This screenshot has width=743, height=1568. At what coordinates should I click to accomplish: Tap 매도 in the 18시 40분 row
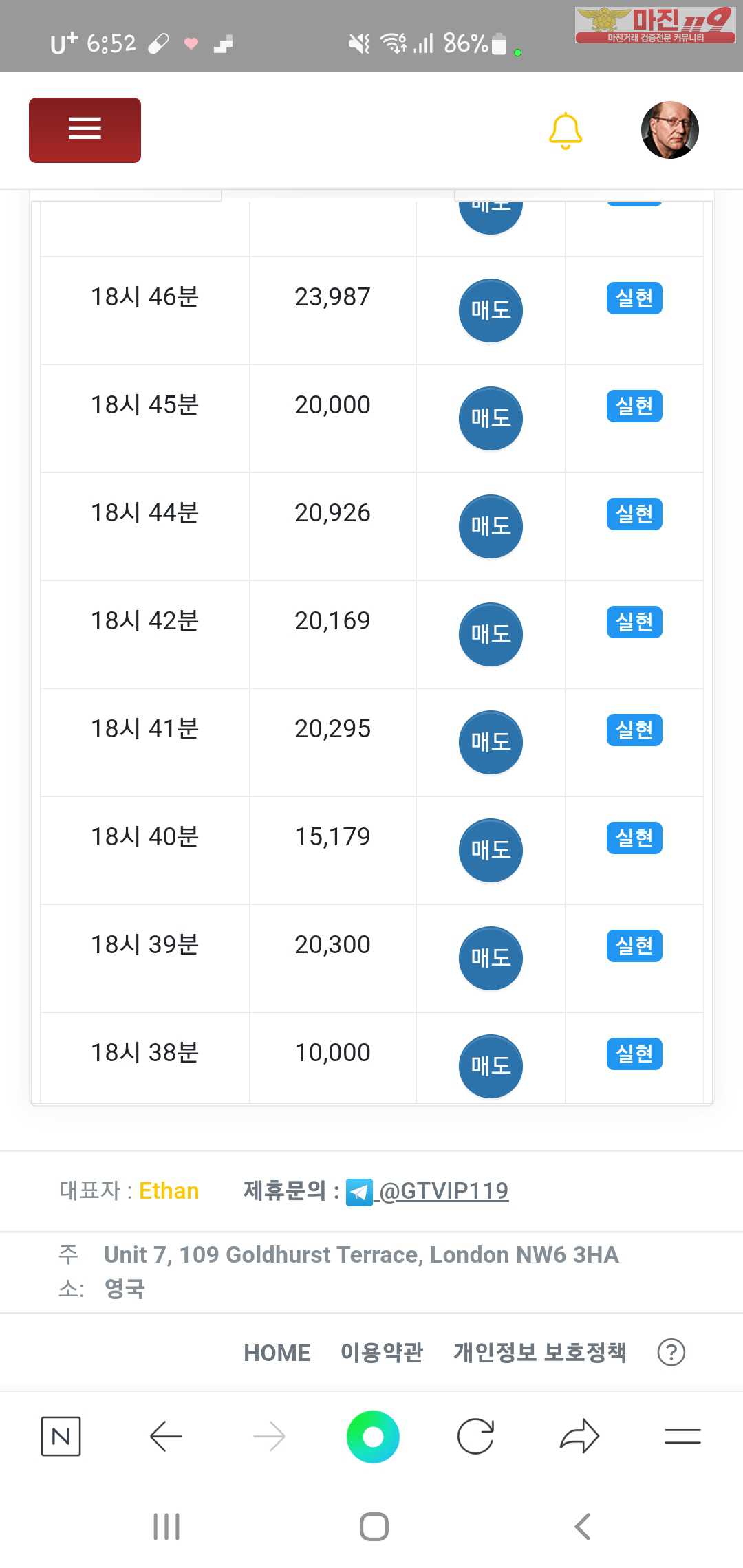(491, 850)
